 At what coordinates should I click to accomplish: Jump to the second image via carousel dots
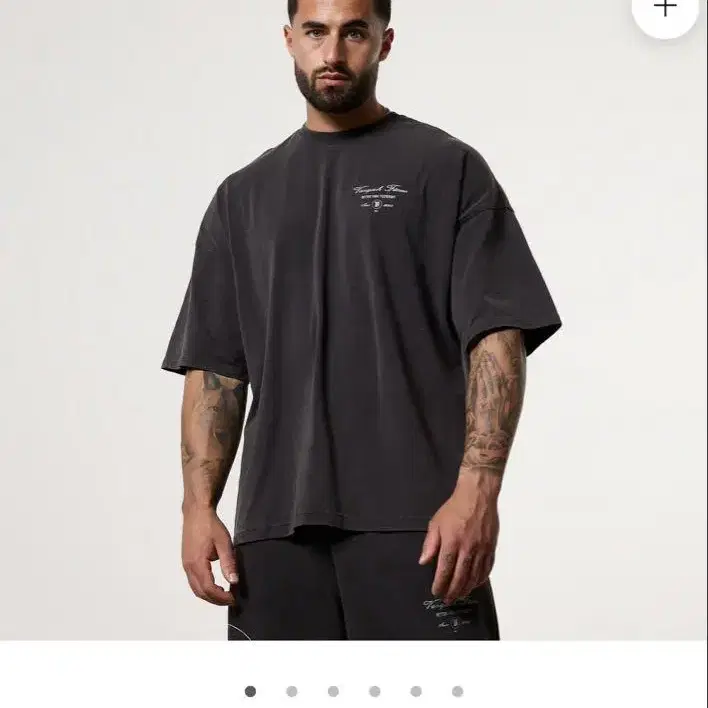(291, 691)
